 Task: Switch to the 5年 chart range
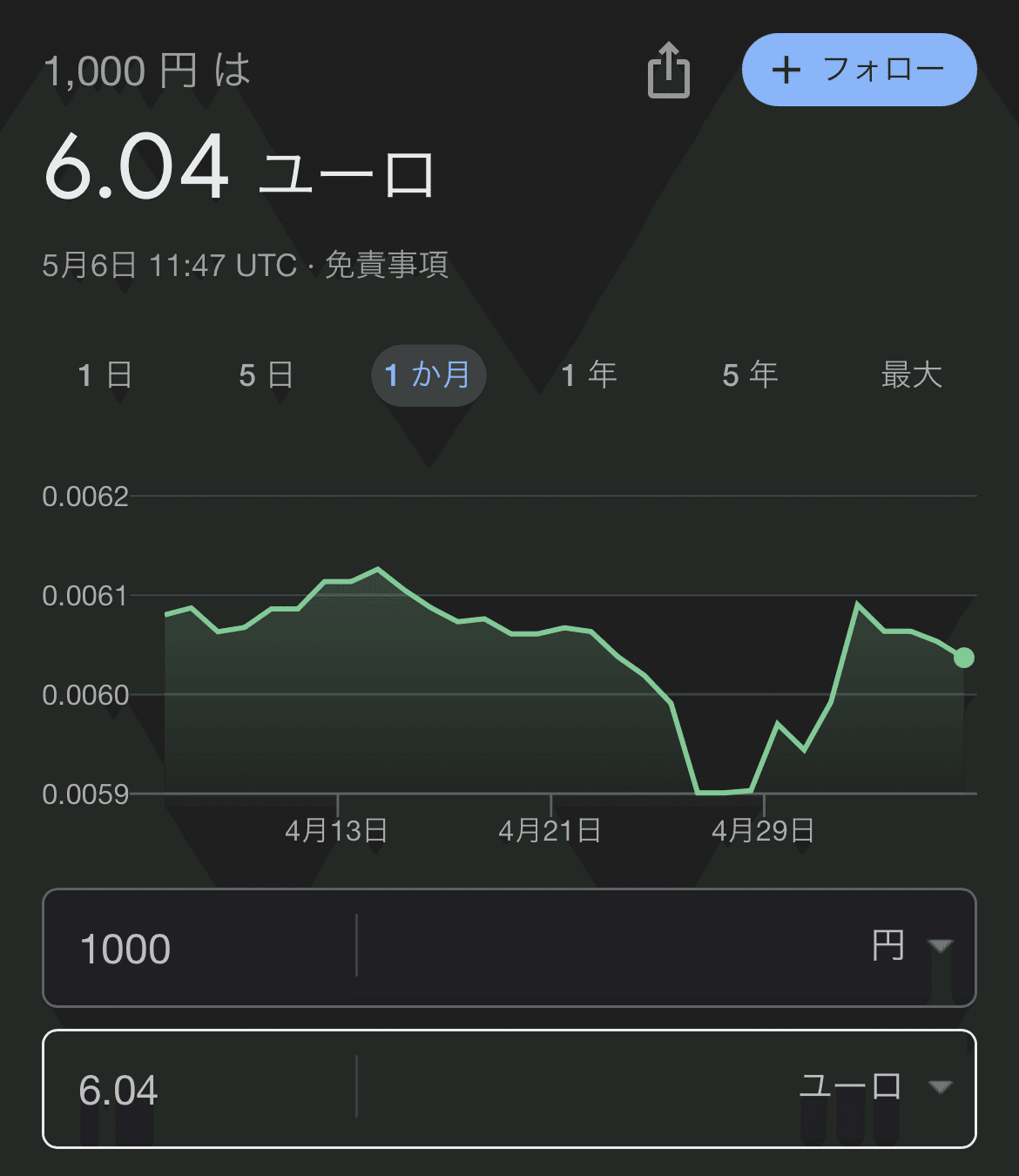[749, 375]
